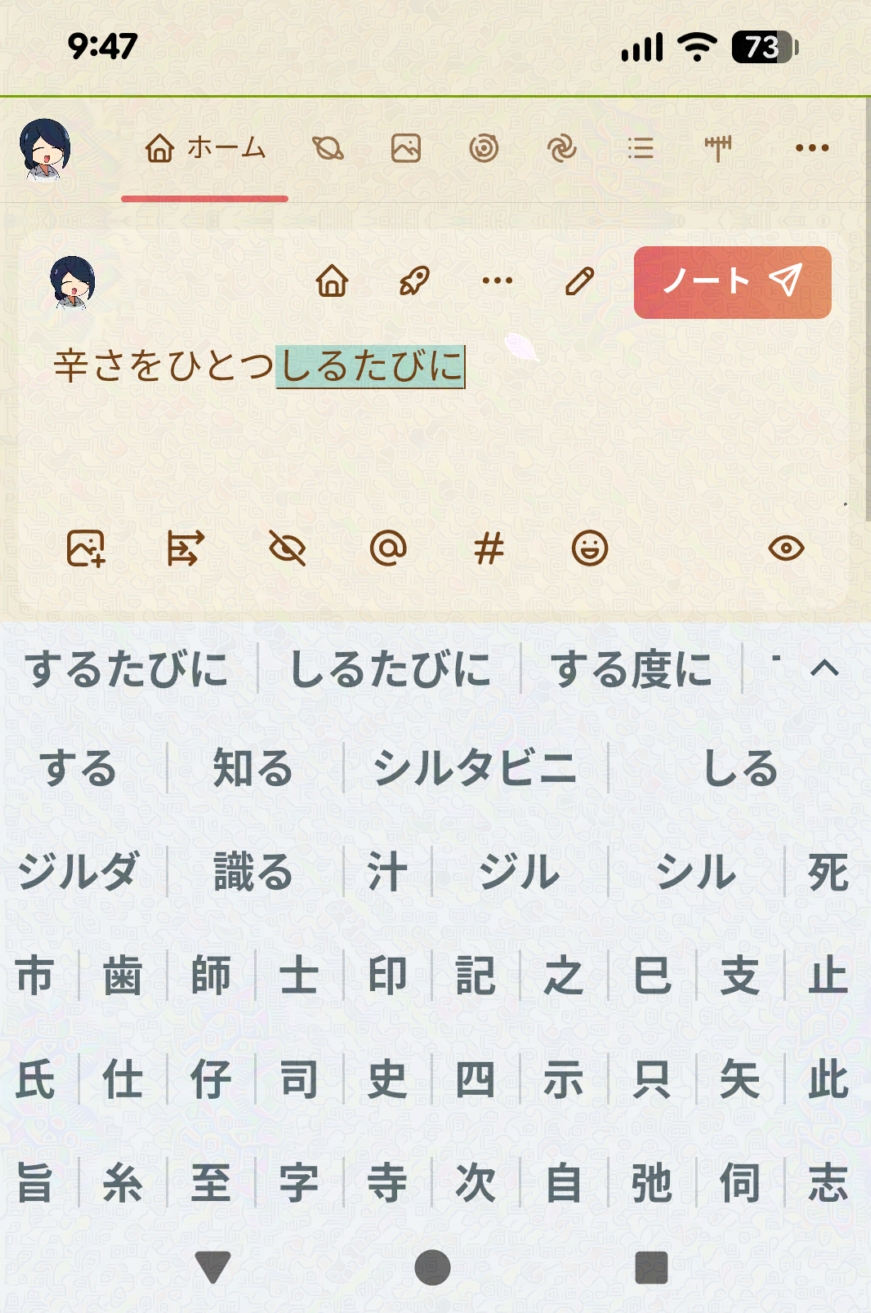Switch to the ホーム tab

coord(205,150)
